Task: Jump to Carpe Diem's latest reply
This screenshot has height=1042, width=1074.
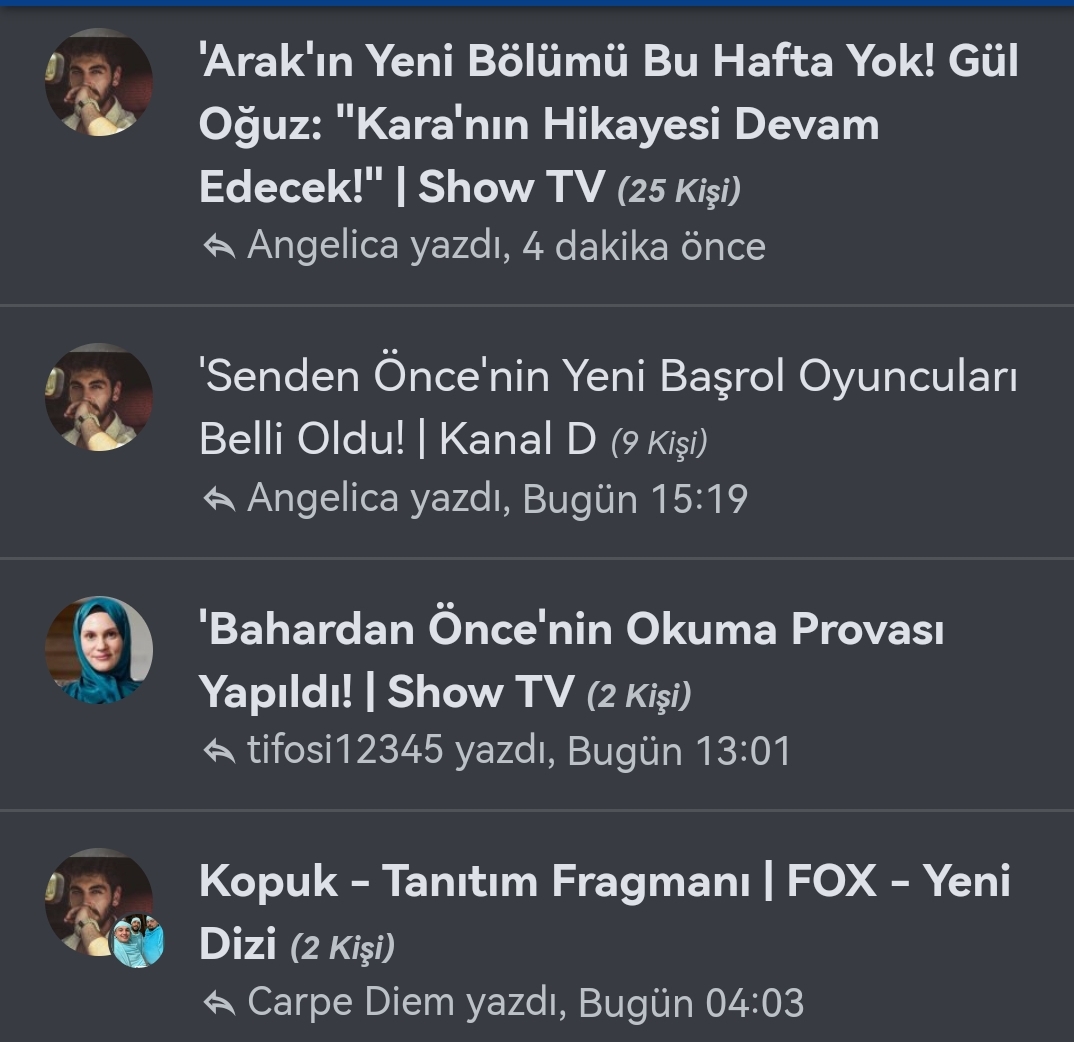Action: point(525,1003)
